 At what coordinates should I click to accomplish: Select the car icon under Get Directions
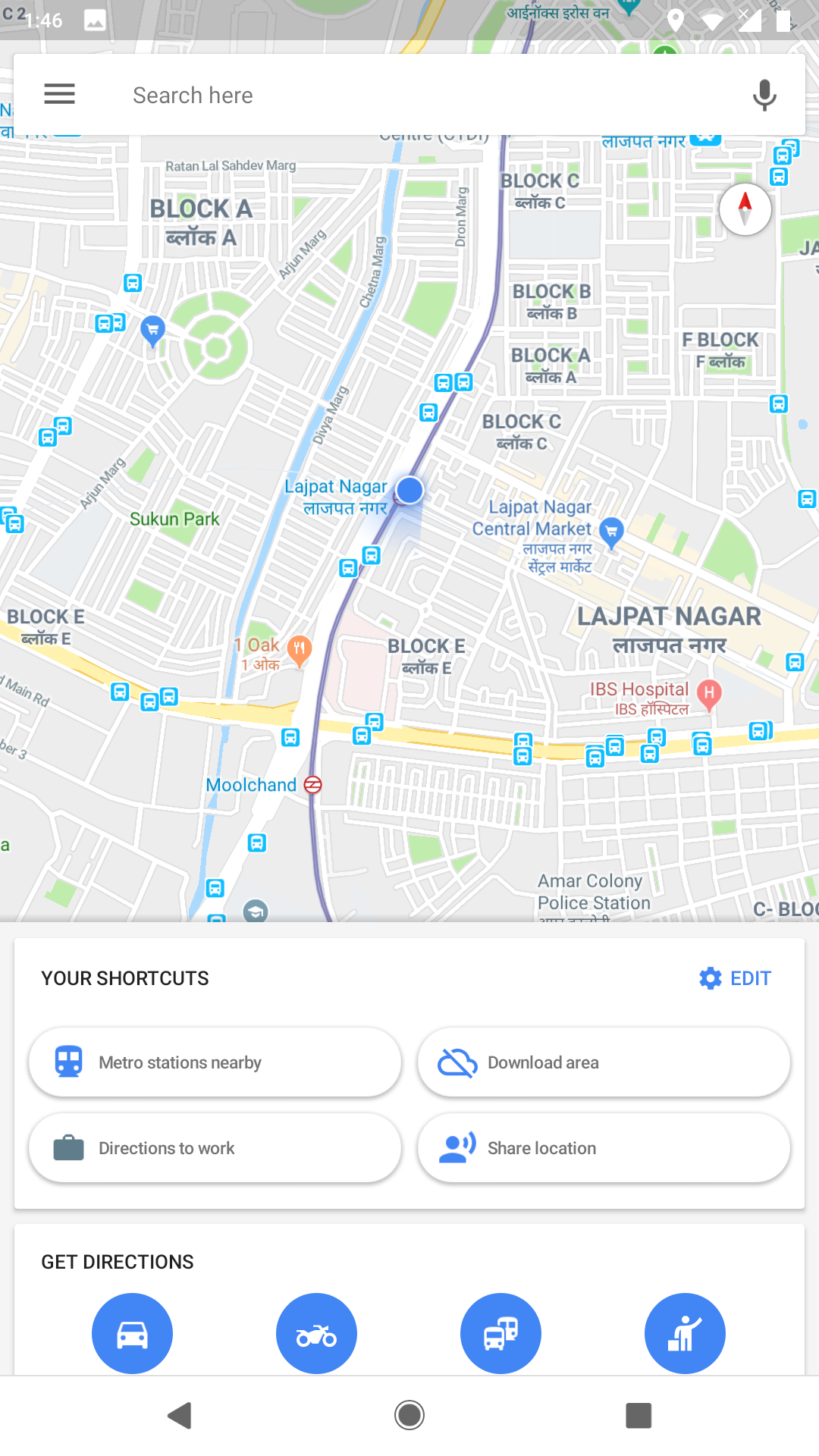click(x=132, y=1333)
